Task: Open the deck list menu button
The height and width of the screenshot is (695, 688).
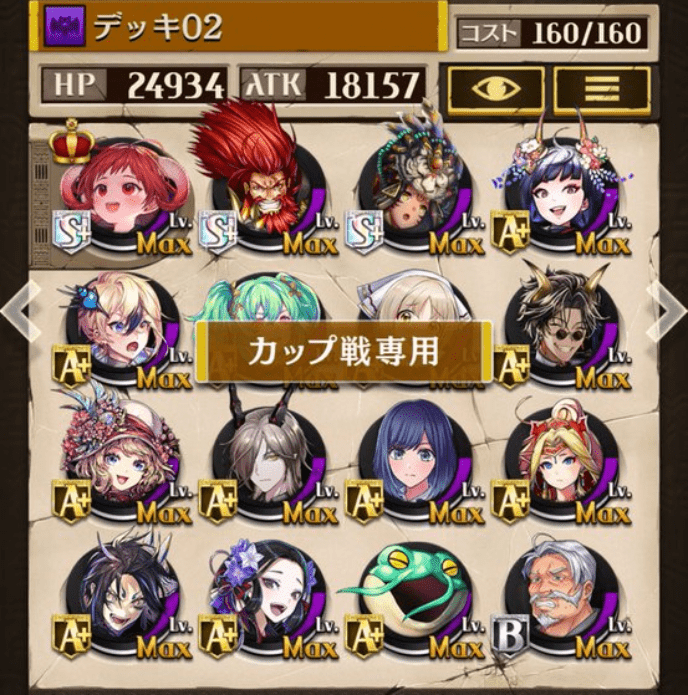Action: (601, 91)
